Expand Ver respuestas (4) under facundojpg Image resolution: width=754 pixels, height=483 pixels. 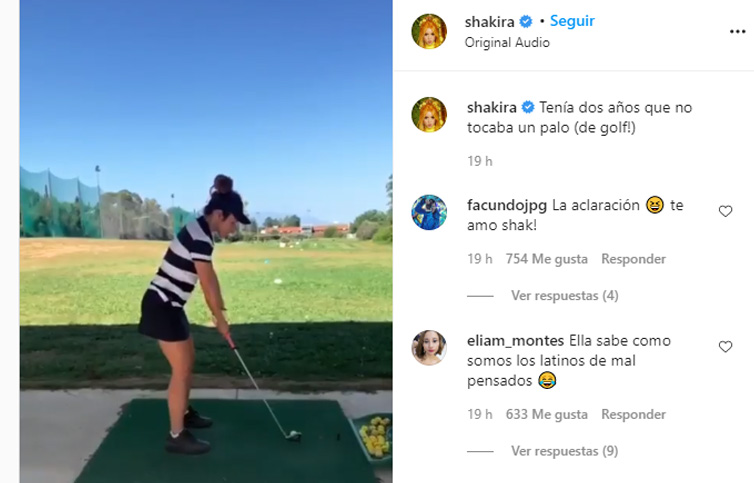[x=564, y=296]
